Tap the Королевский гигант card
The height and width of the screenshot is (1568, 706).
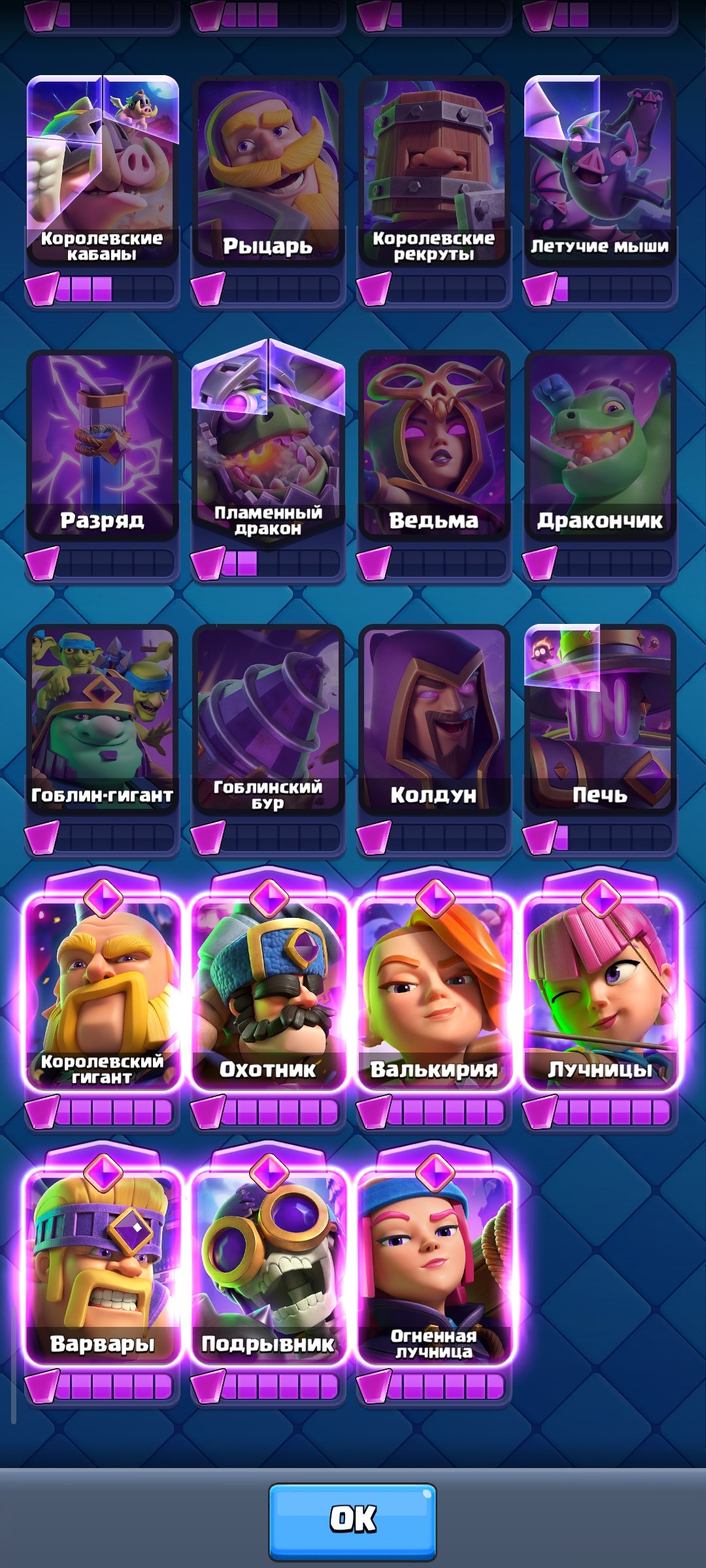point(102,993)
